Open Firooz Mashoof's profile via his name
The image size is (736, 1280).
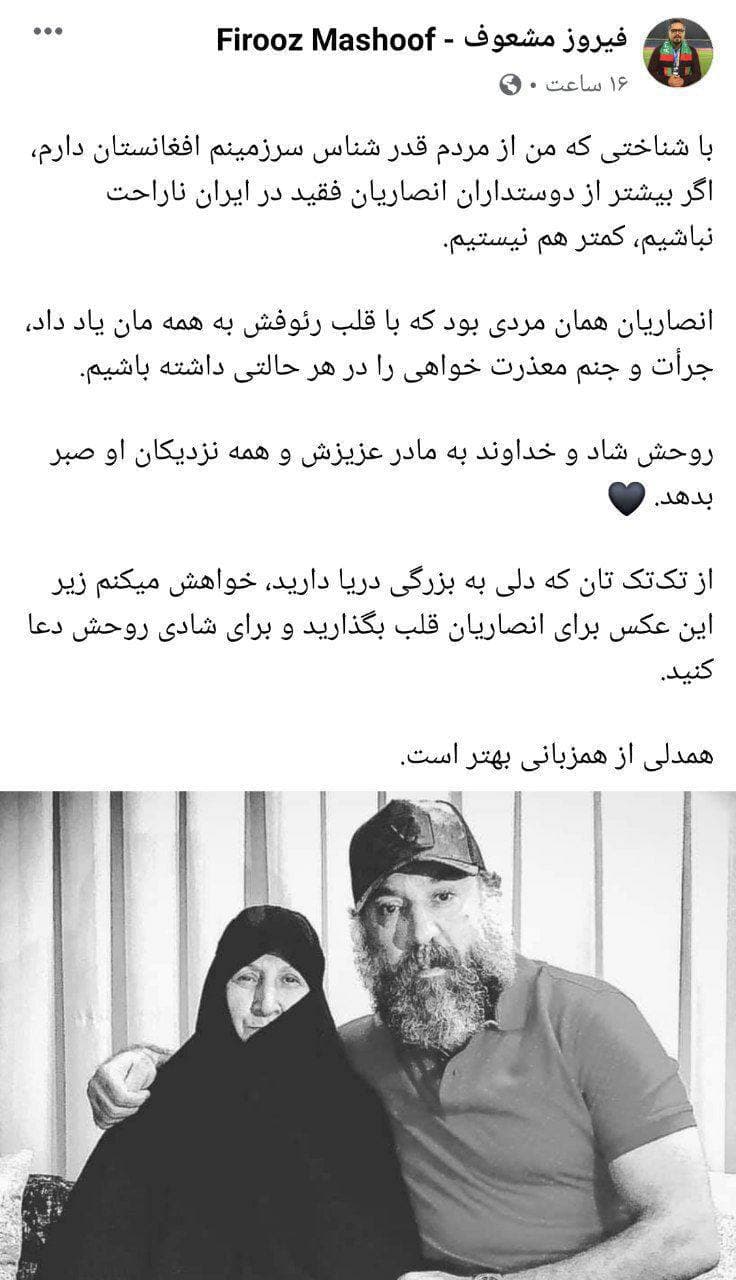click(x=420, y=40)
